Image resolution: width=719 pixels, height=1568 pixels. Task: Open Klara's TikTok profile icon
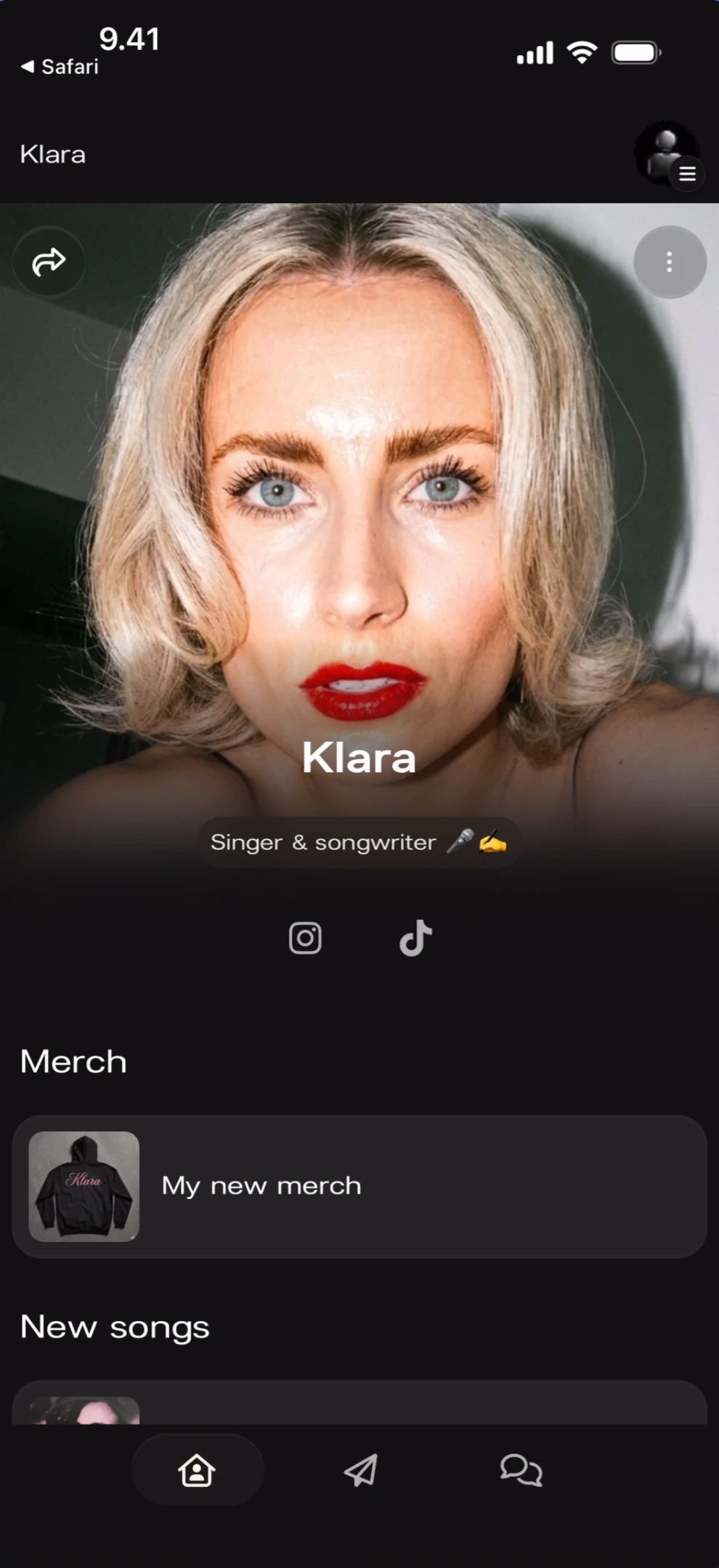click(415, 938)
